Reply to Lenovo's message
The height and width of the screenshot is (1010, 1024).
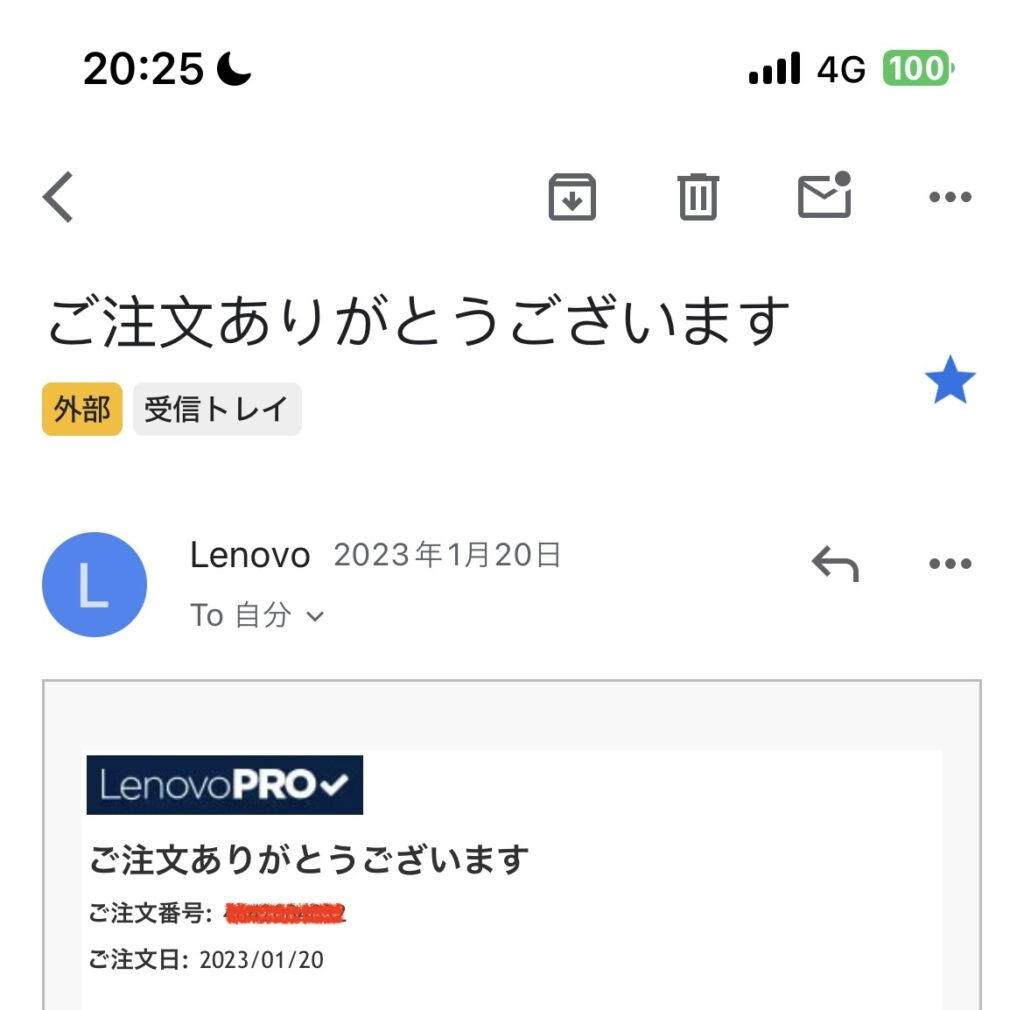click(835, 565)
